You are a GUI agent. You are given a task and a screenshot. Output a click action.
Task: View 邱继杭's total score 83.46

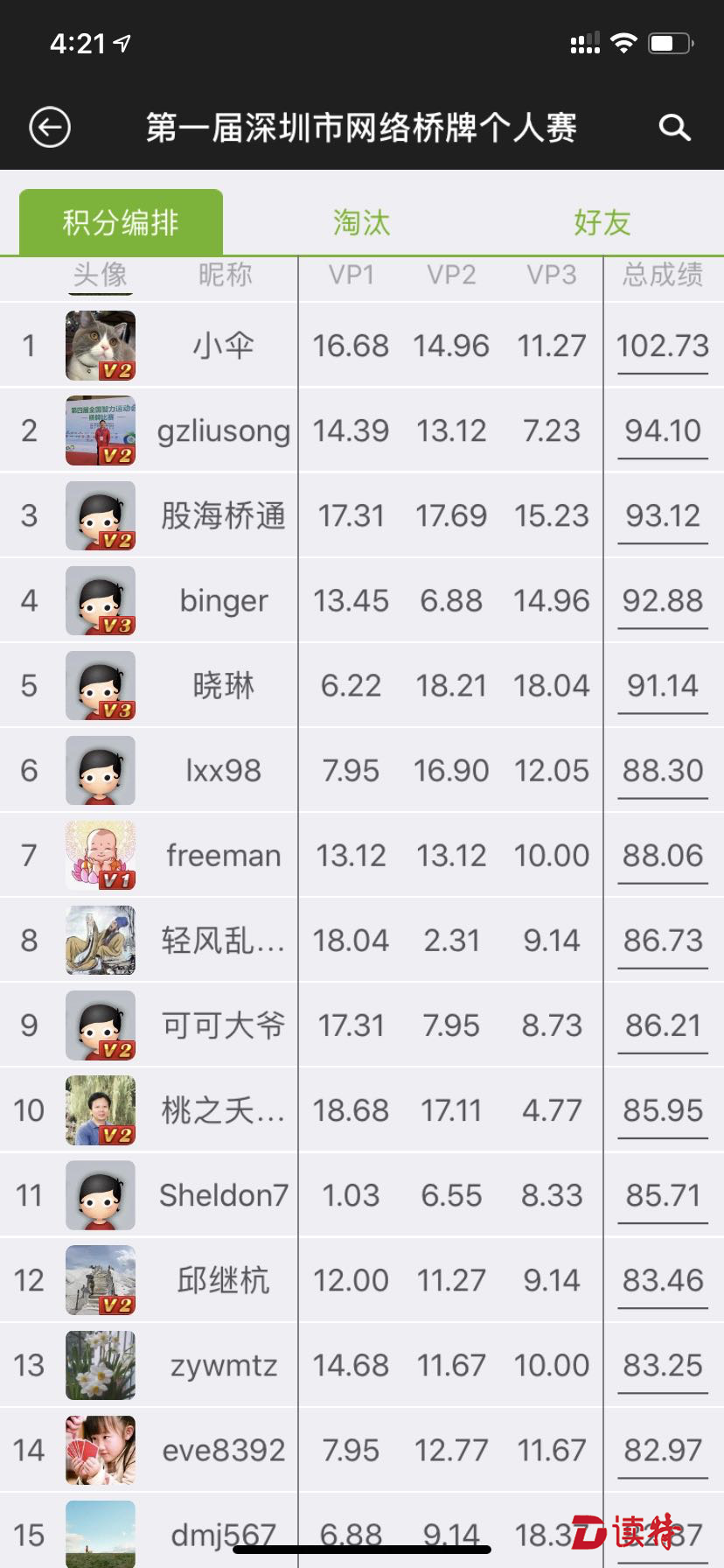663,1279
